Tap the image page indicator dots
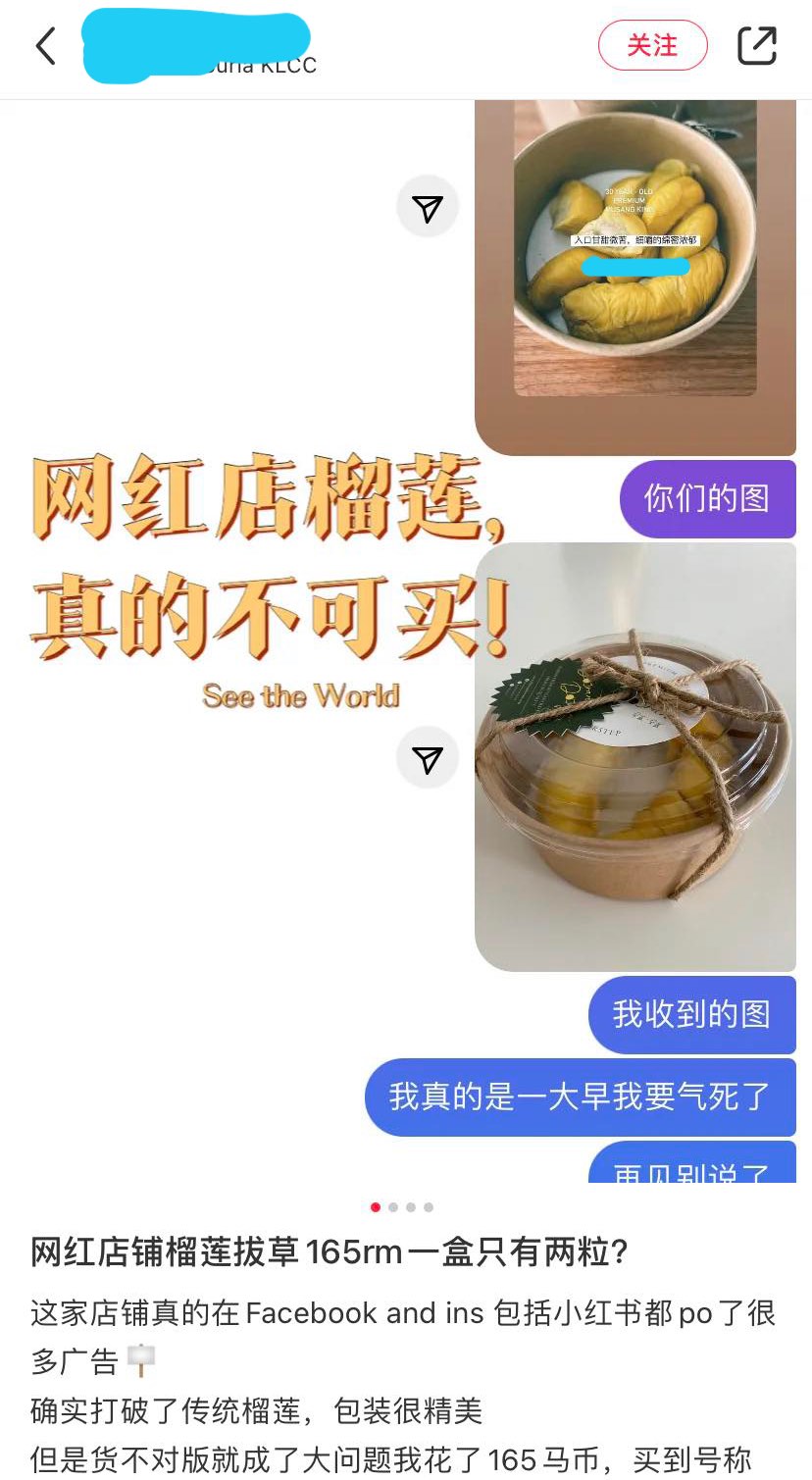812x1480 pixels. 402,1207
